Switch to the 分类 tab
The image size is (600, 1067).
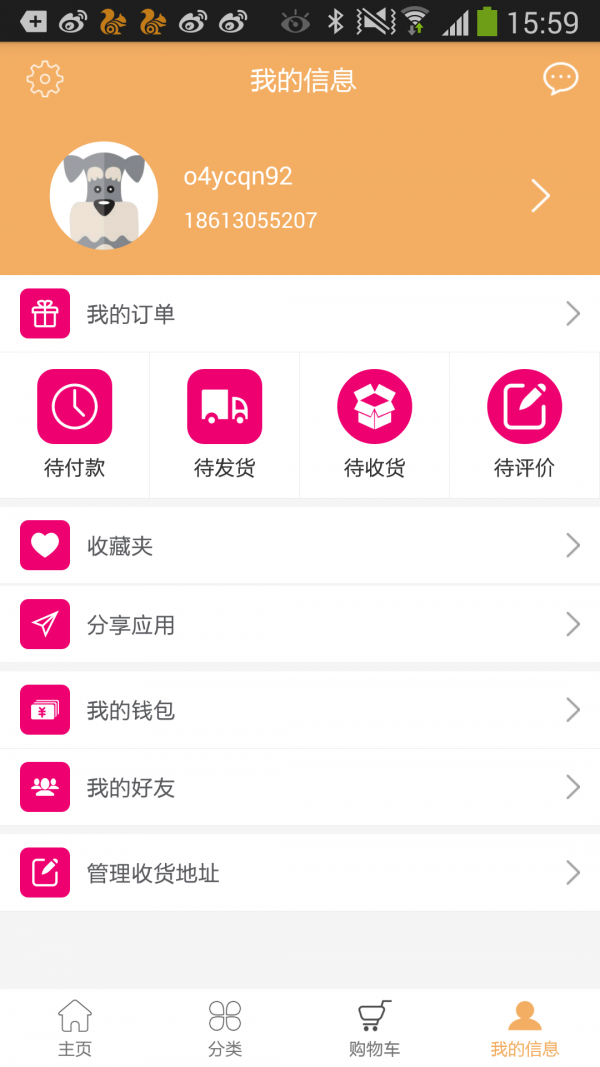click(x=225, y=1028)
